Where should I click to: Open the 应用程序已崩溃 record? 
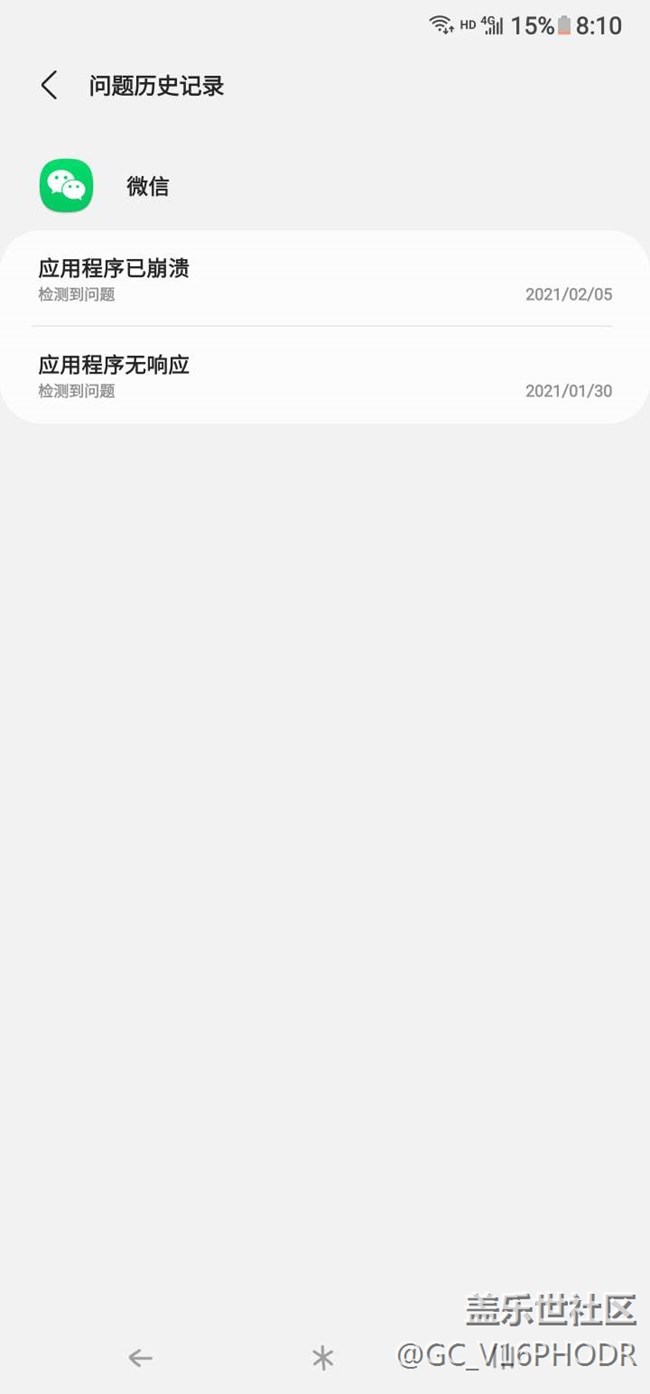[x=324, y=279]
